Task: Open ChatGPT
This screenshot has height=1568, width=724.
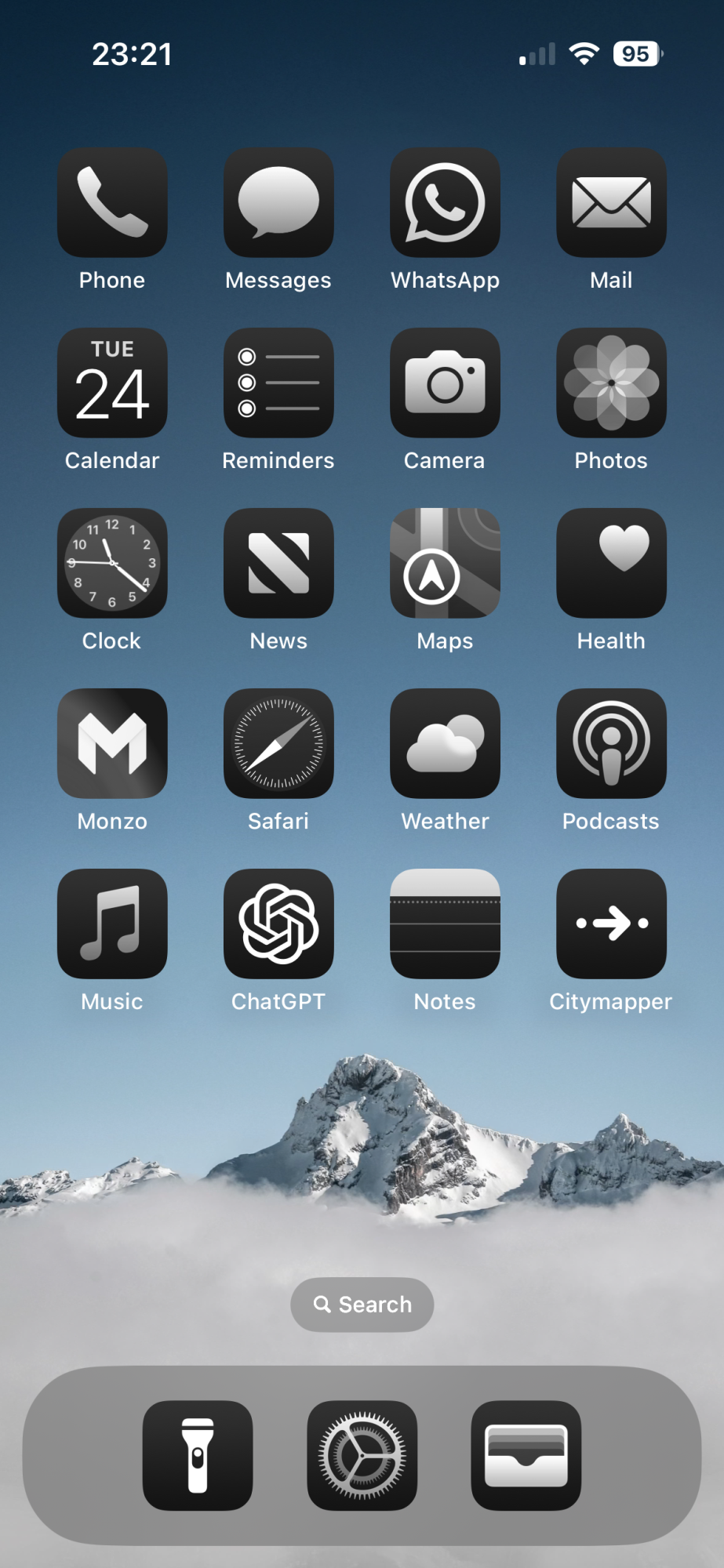Action: [278, 924]
